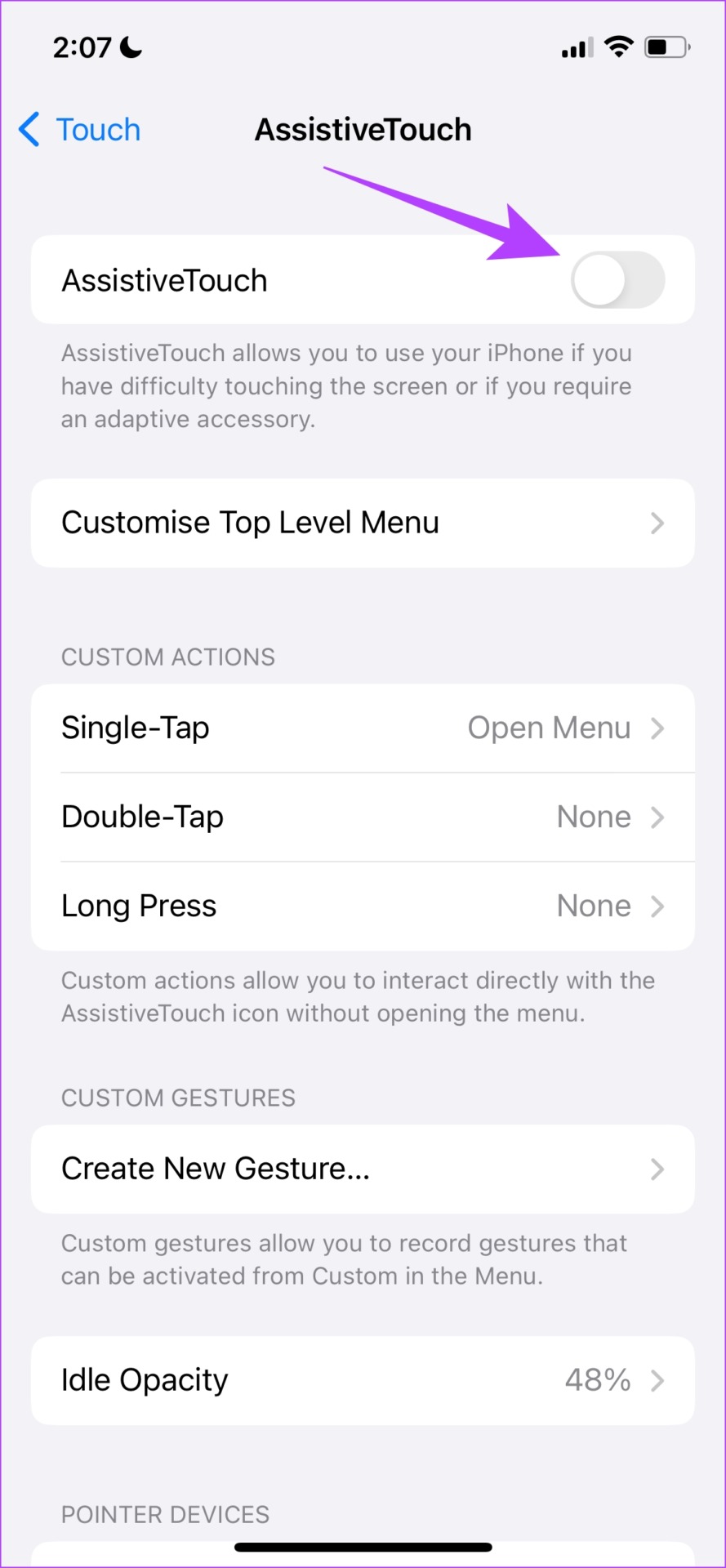726x1568 pixels.
Task: Open Double-Tap action settings
Action: point(363,817)
